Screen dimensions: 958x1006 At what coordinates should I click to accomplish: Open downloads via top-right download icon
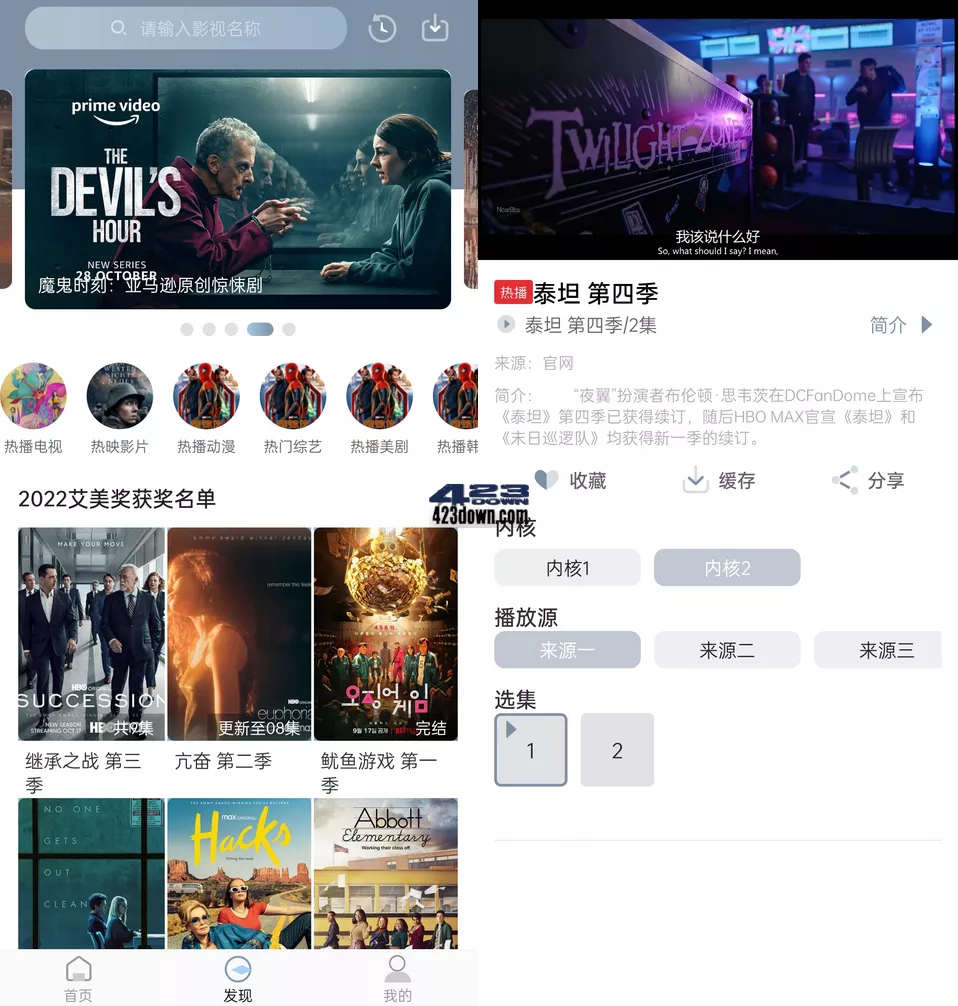434,28
